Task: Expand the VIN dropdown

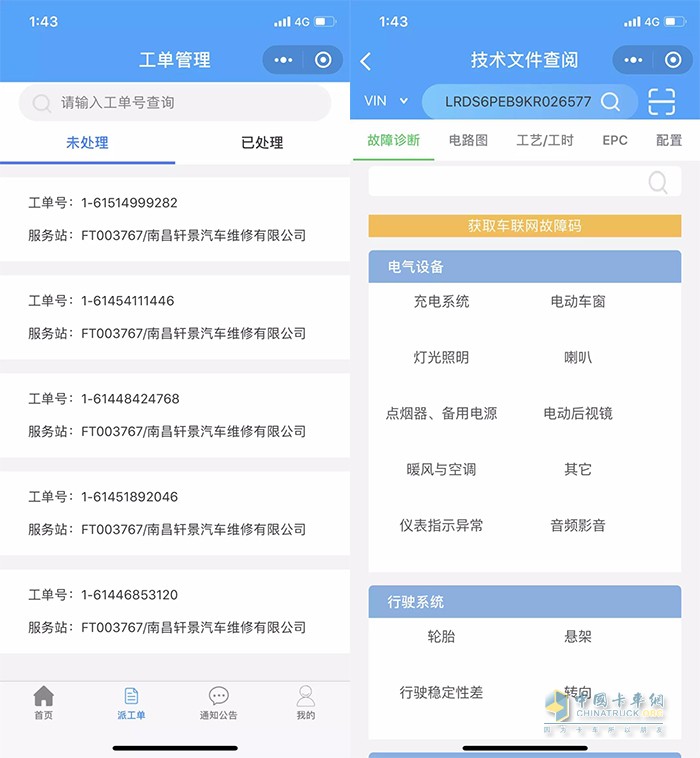Action: (x=387, y=101)
